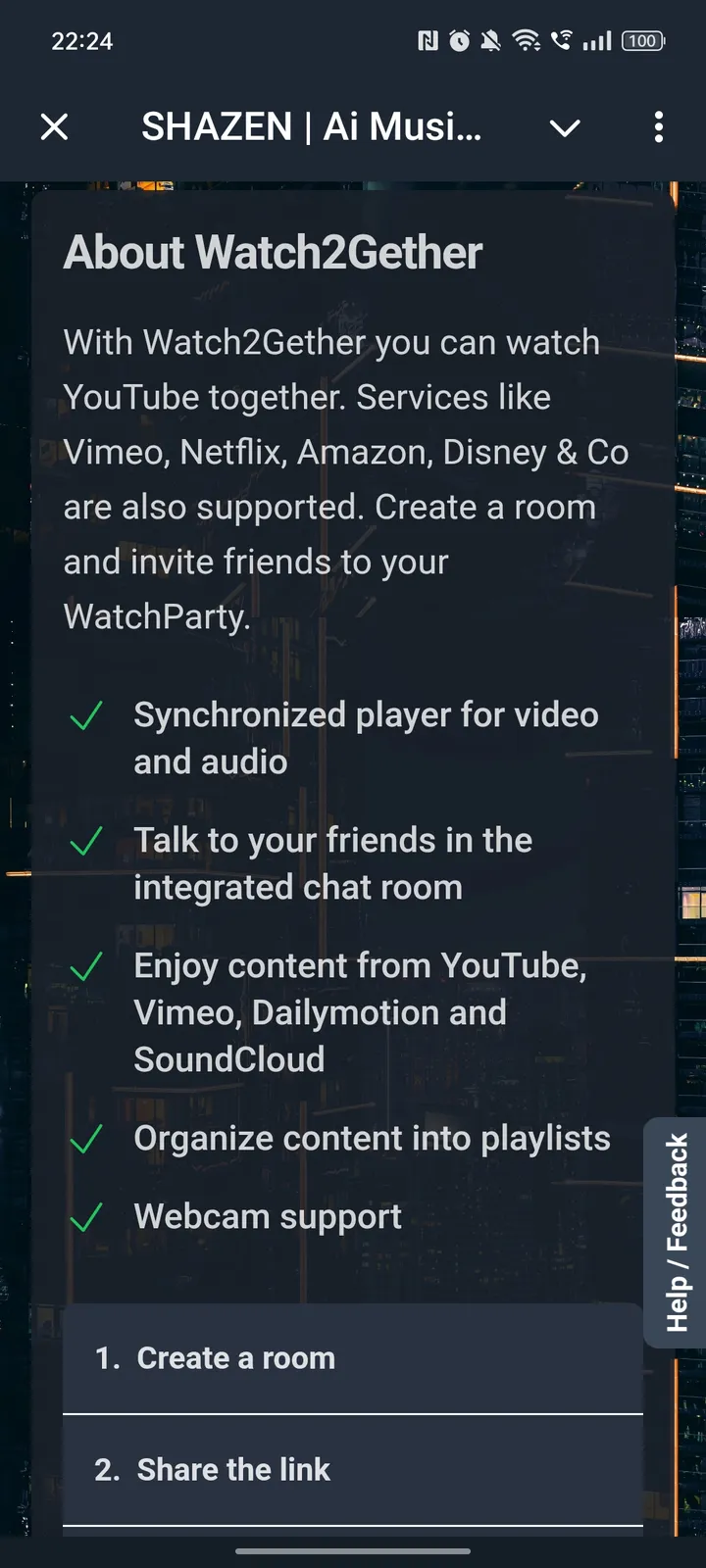The width and height of the screenshot is (706, 1568).
Task: Tap the Wi-Fi calling phone icon
Action: click(x=564, y=41)
